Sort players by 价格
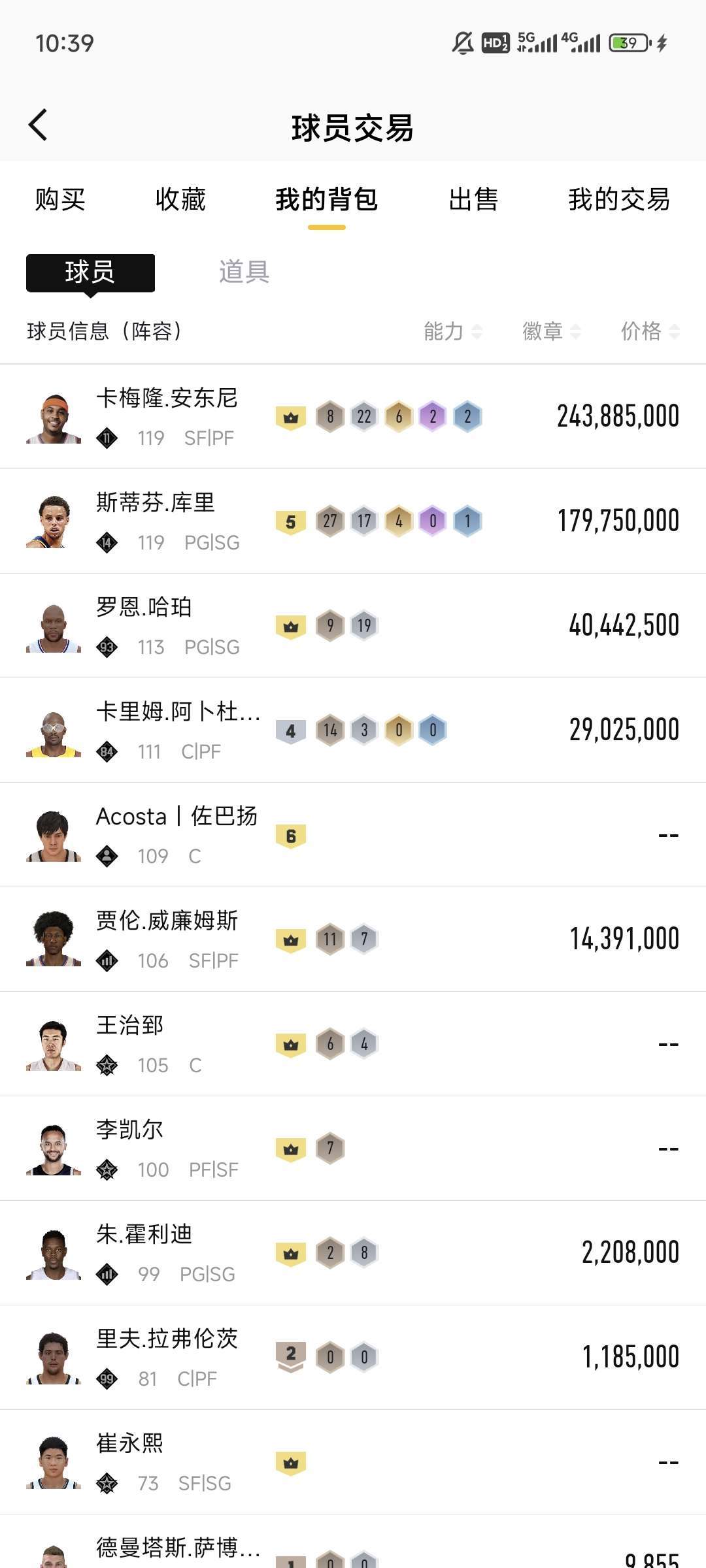 click(x=650, y=331)
